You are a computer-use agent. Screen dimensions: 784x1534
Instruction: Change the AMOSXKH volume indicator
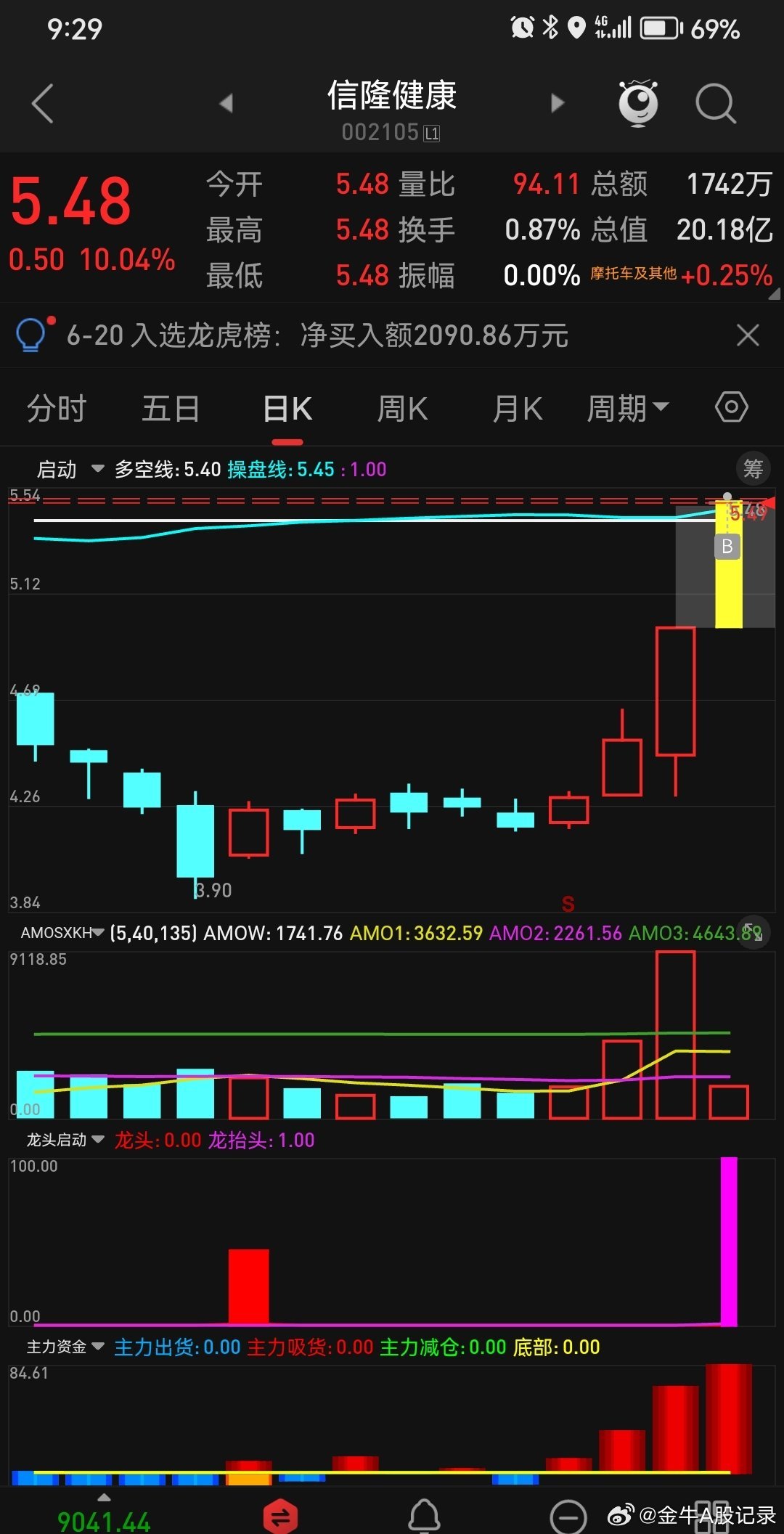point(62,933)
